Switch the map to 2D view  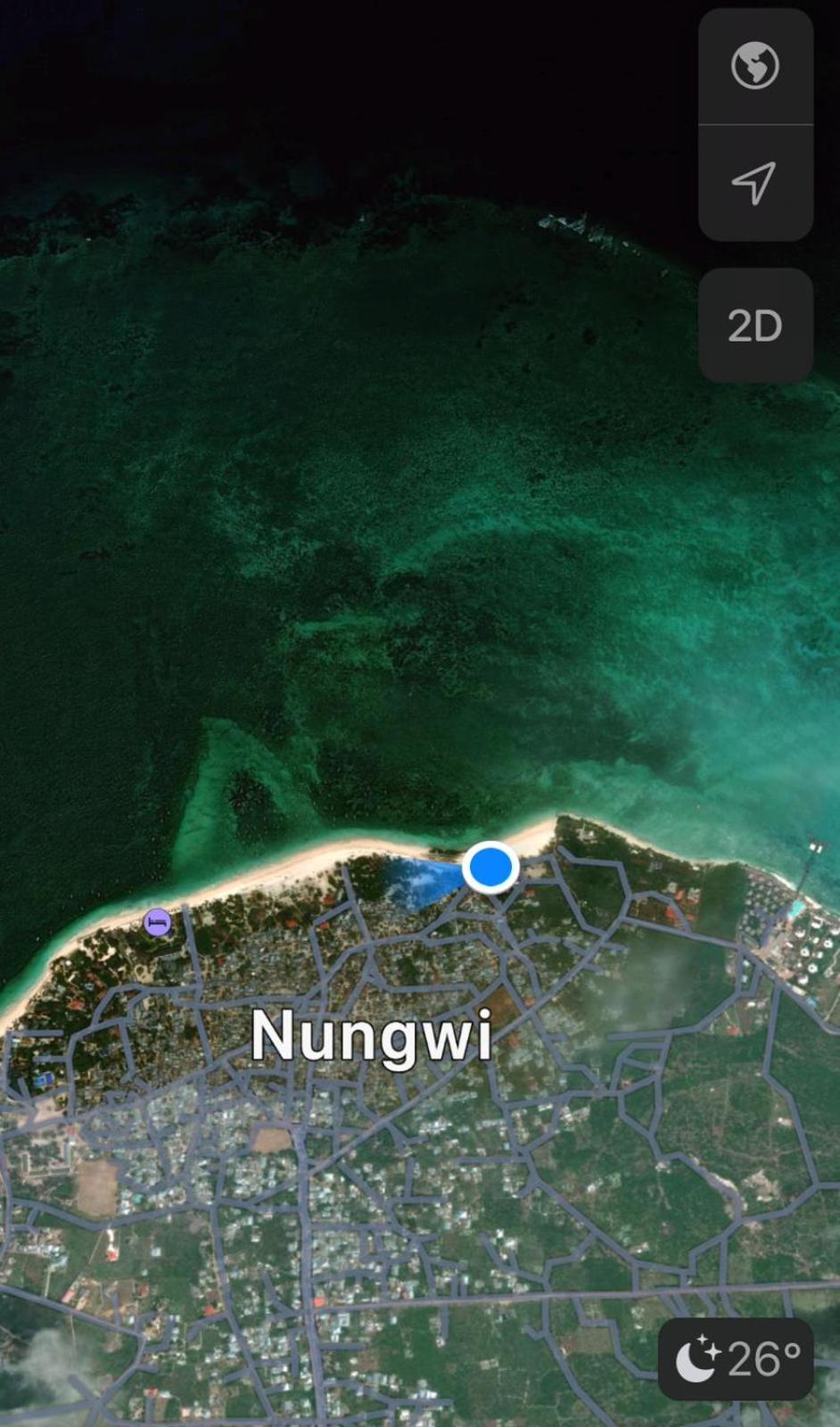[x=754, y=326]
